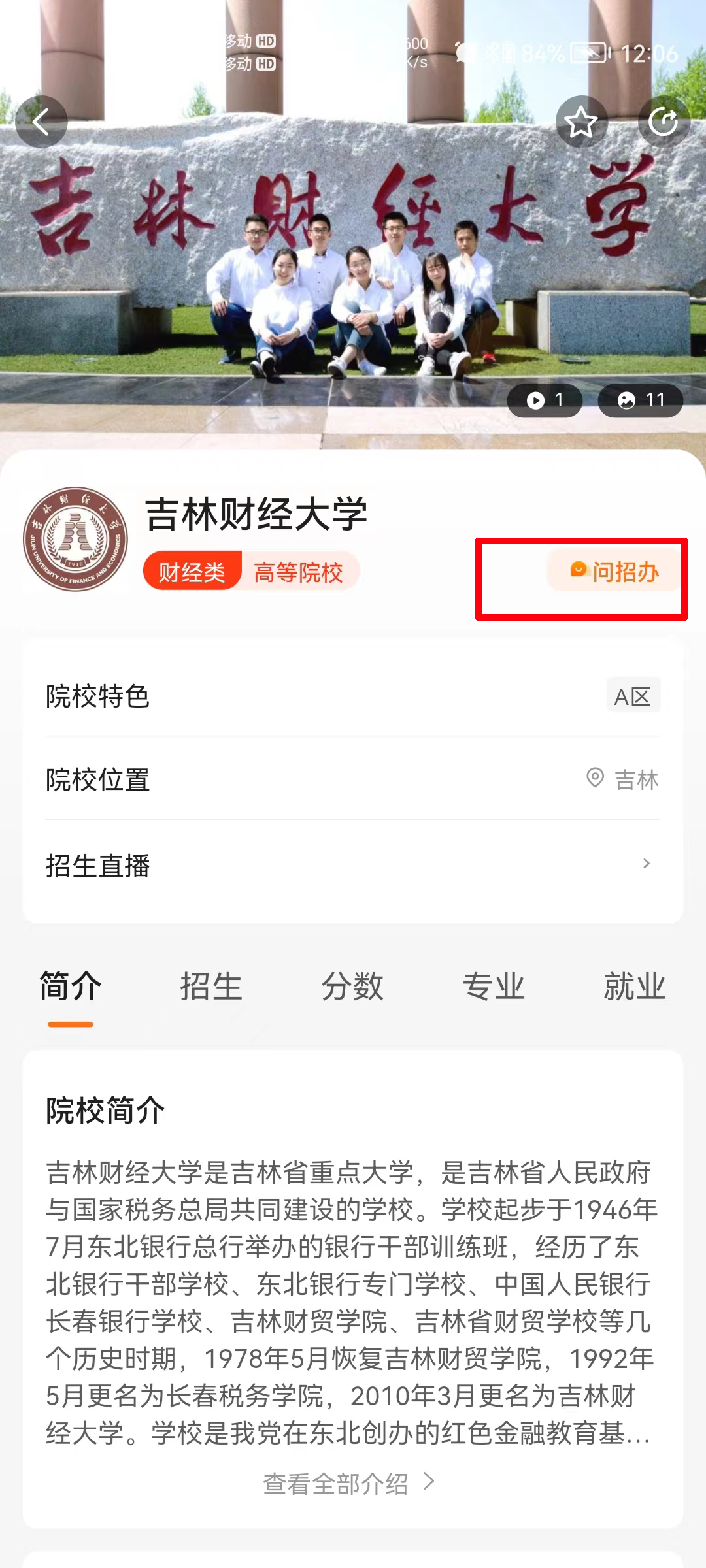
Task: Open the photo gallery badge showing 11
Action: (640, 400)
